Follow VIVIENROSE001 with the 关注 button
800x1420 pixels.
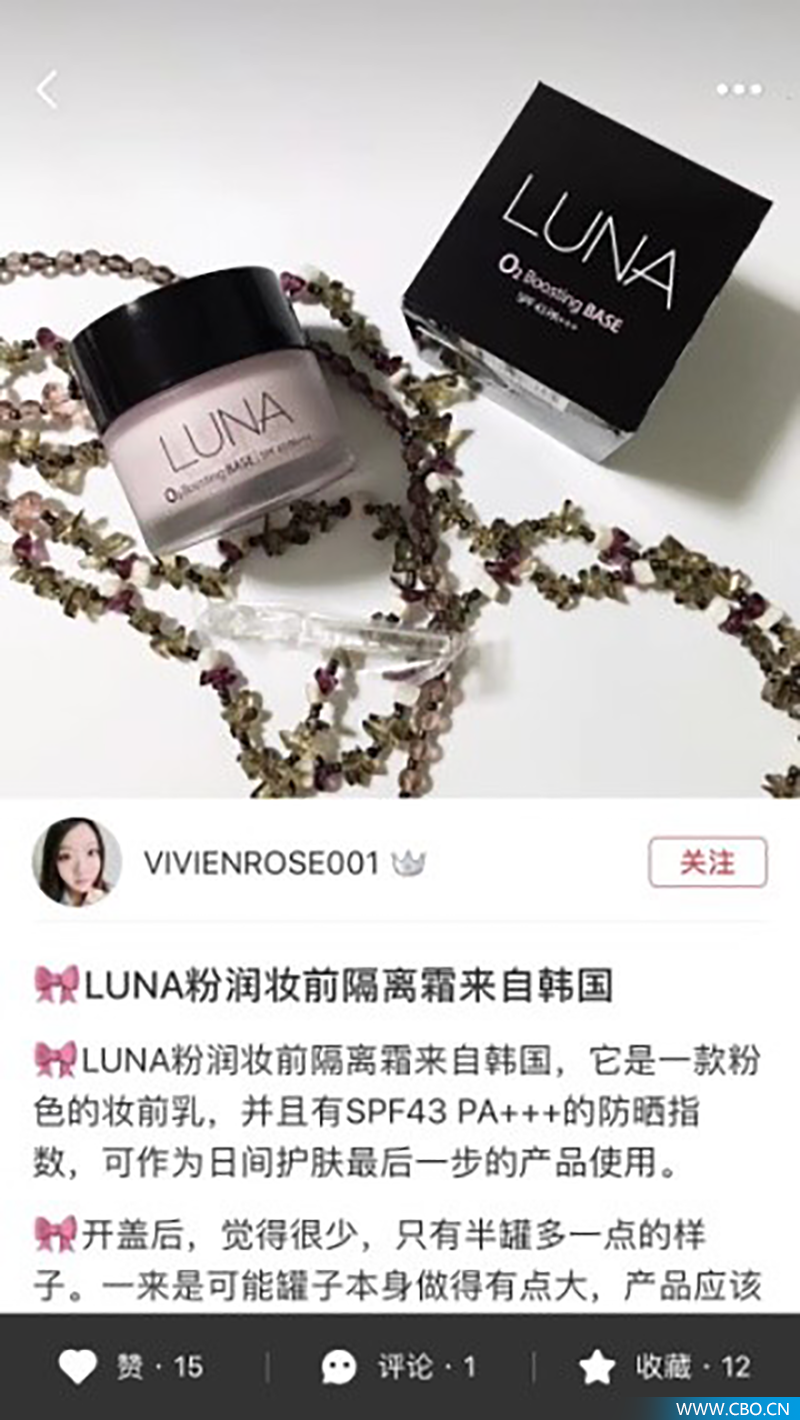pyautogui.click(x=707, y=862)
